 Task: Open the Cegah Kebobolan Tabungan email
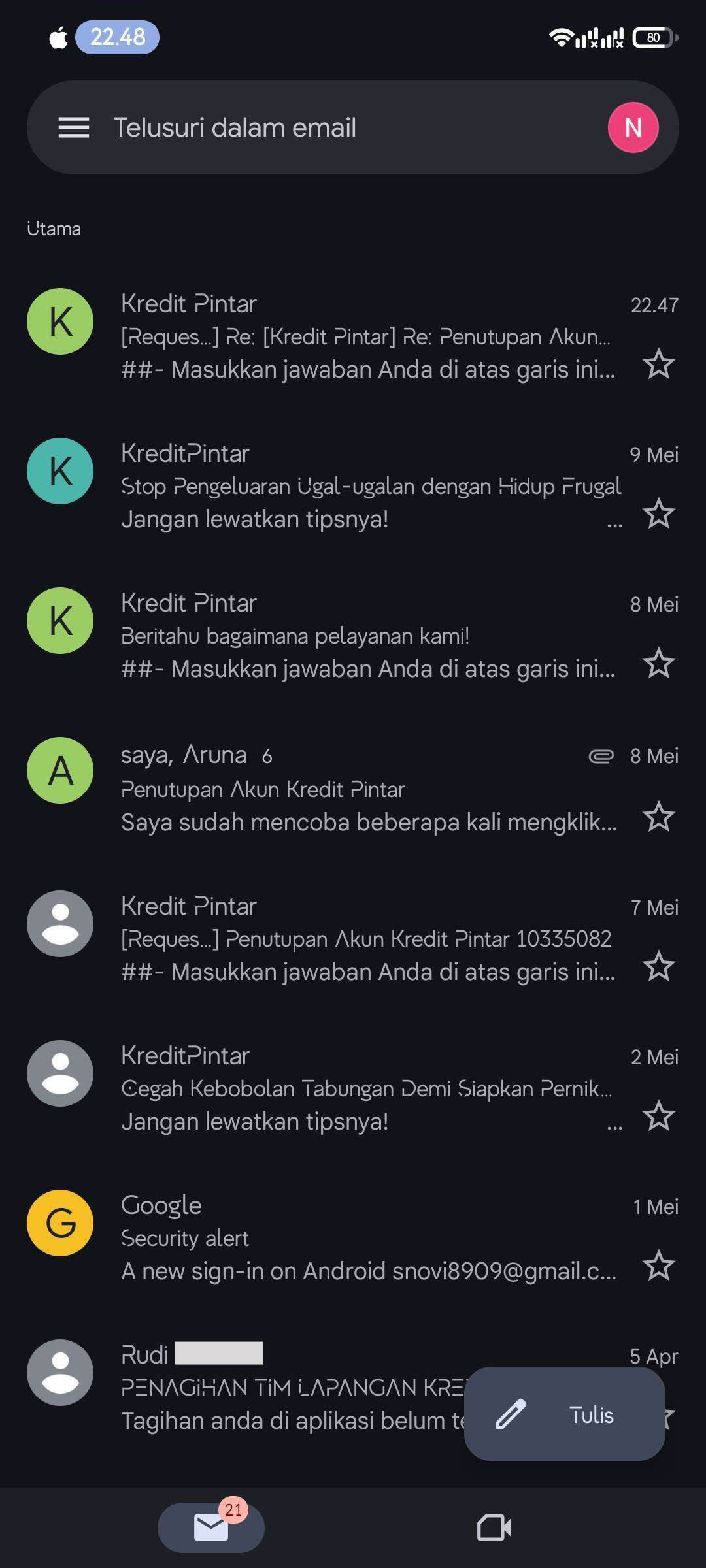tap(353, 1090)
